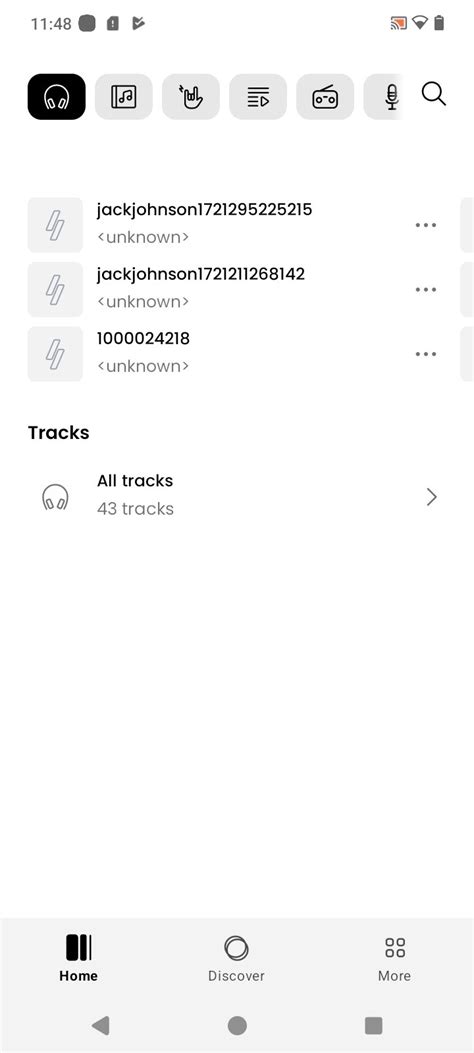
Task: Play track jackjohnson1721295225215
Action: coord(215,225)
